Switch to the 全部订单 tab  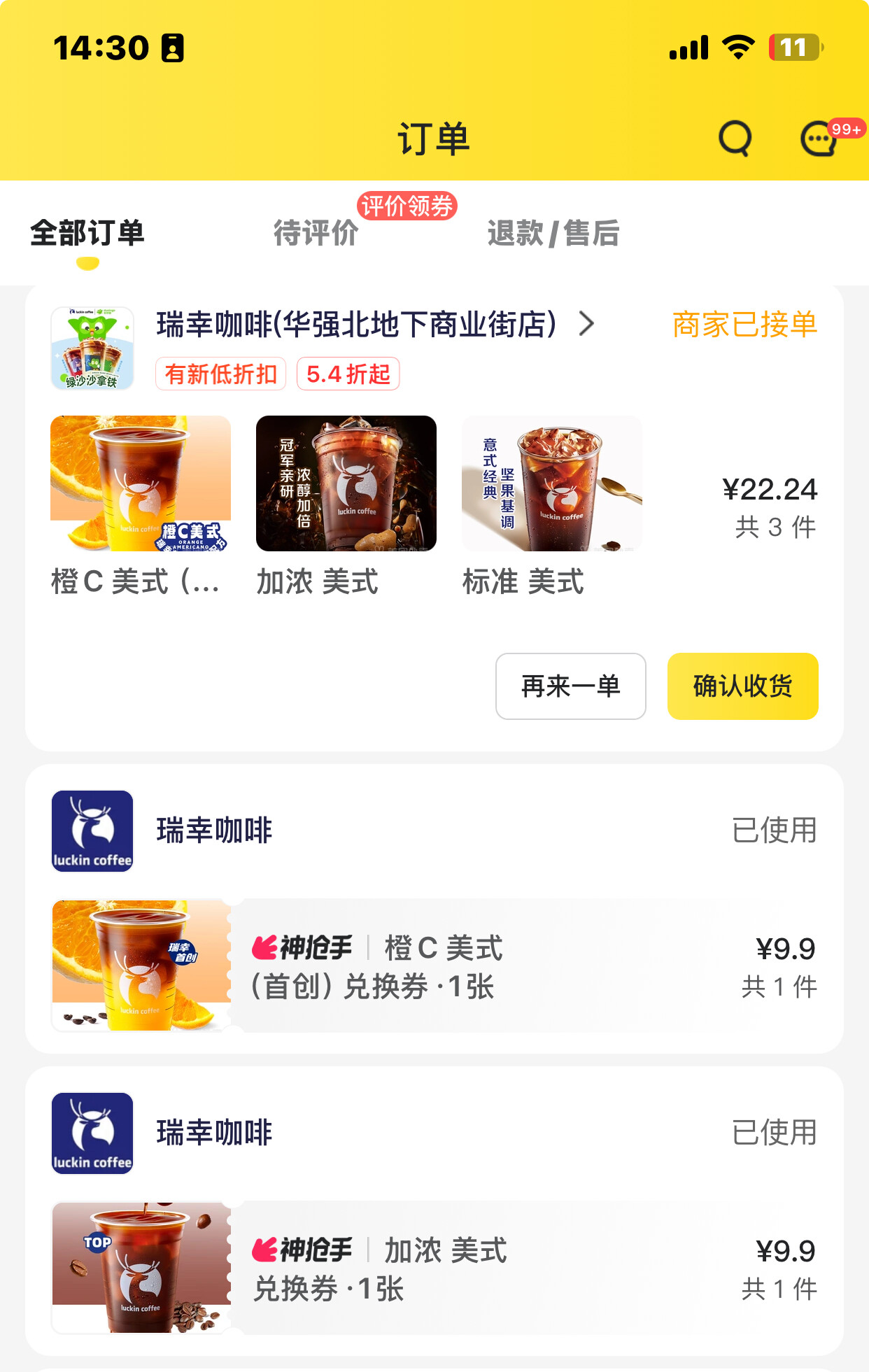87,233
